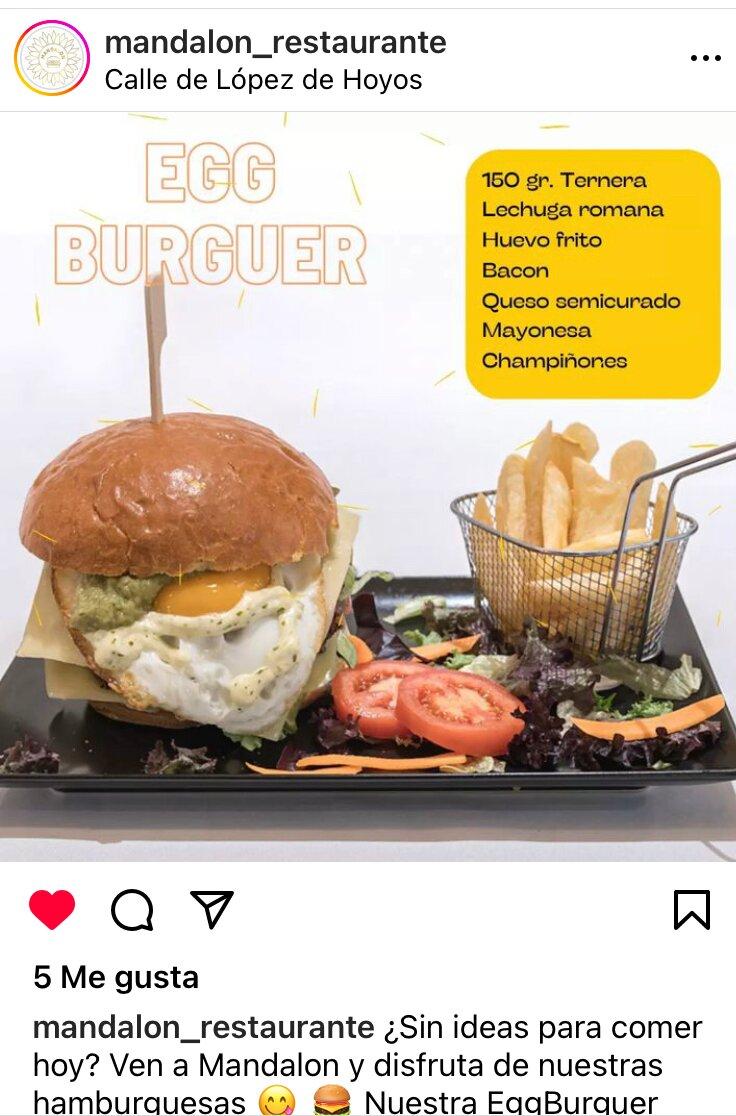Open mandalon_restaurante profile picture story
This screenshot has height=1116, width=736.
pyautogui.click(x=52, y=58)
